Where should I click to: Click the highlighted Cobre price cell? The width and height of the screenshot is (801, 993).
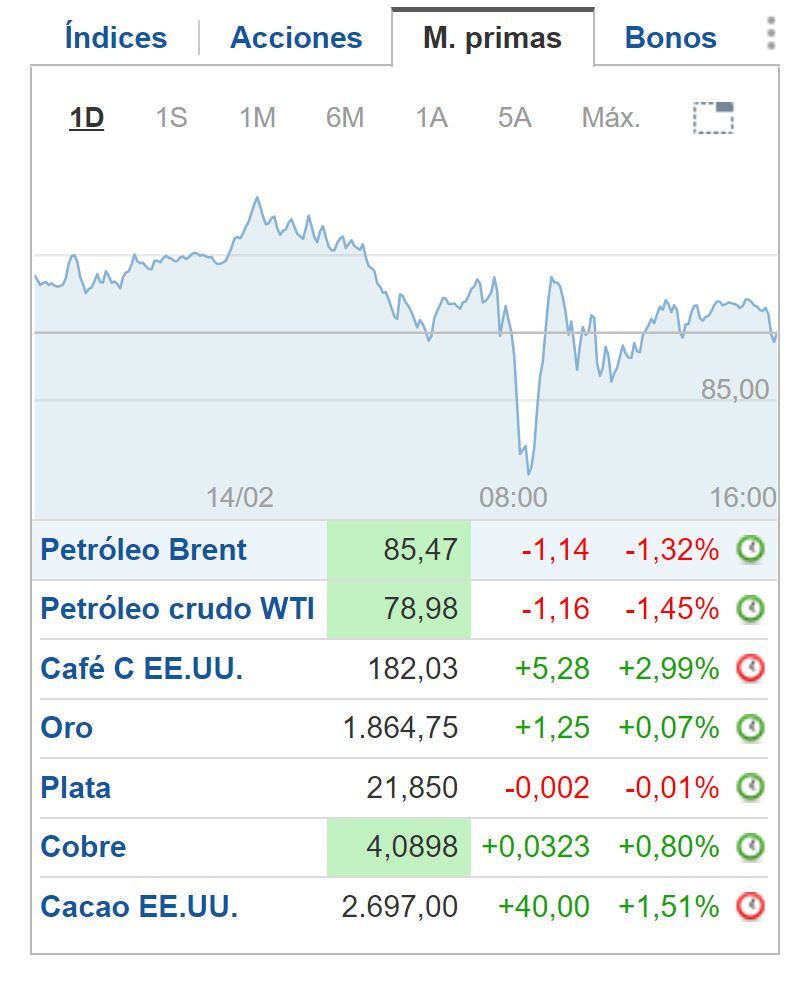pyautogui.click(x=398, y=847)
